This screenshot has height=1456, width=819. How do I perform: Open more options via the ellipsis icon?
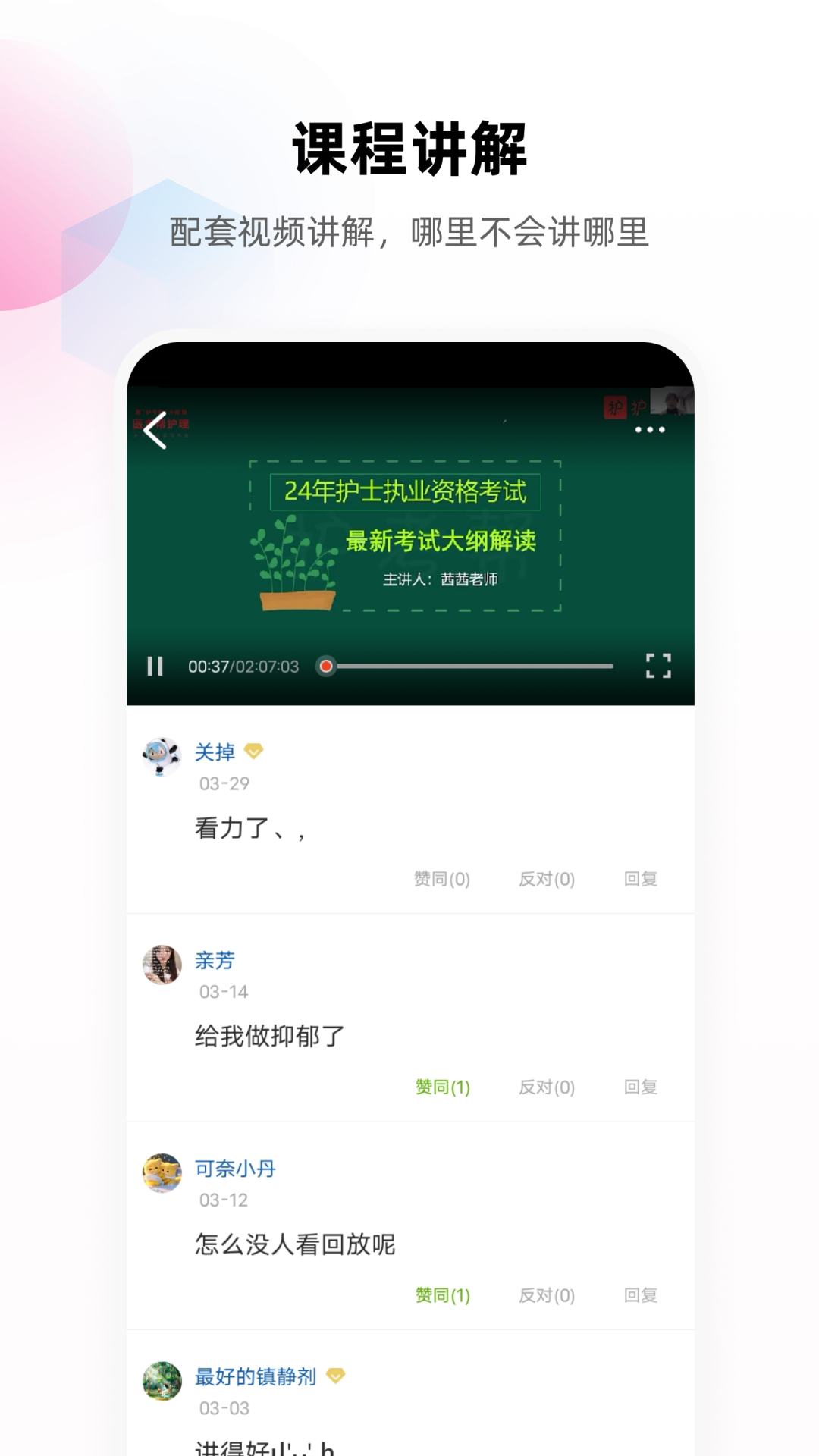pos(651,431)
